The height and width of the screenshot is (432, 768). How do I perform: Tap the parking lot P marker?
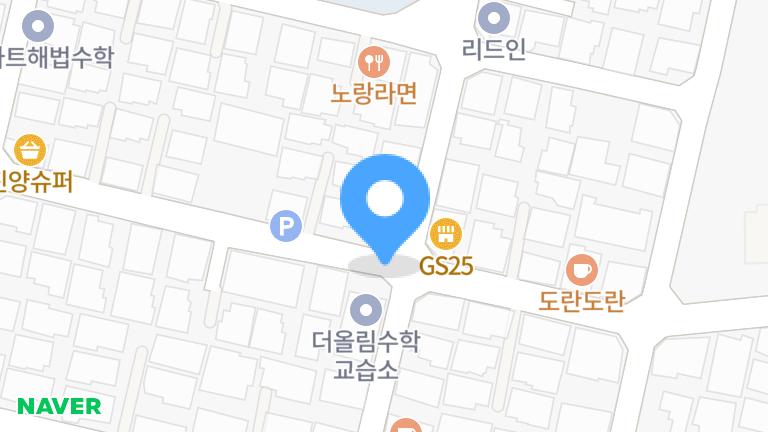[286, 227]
